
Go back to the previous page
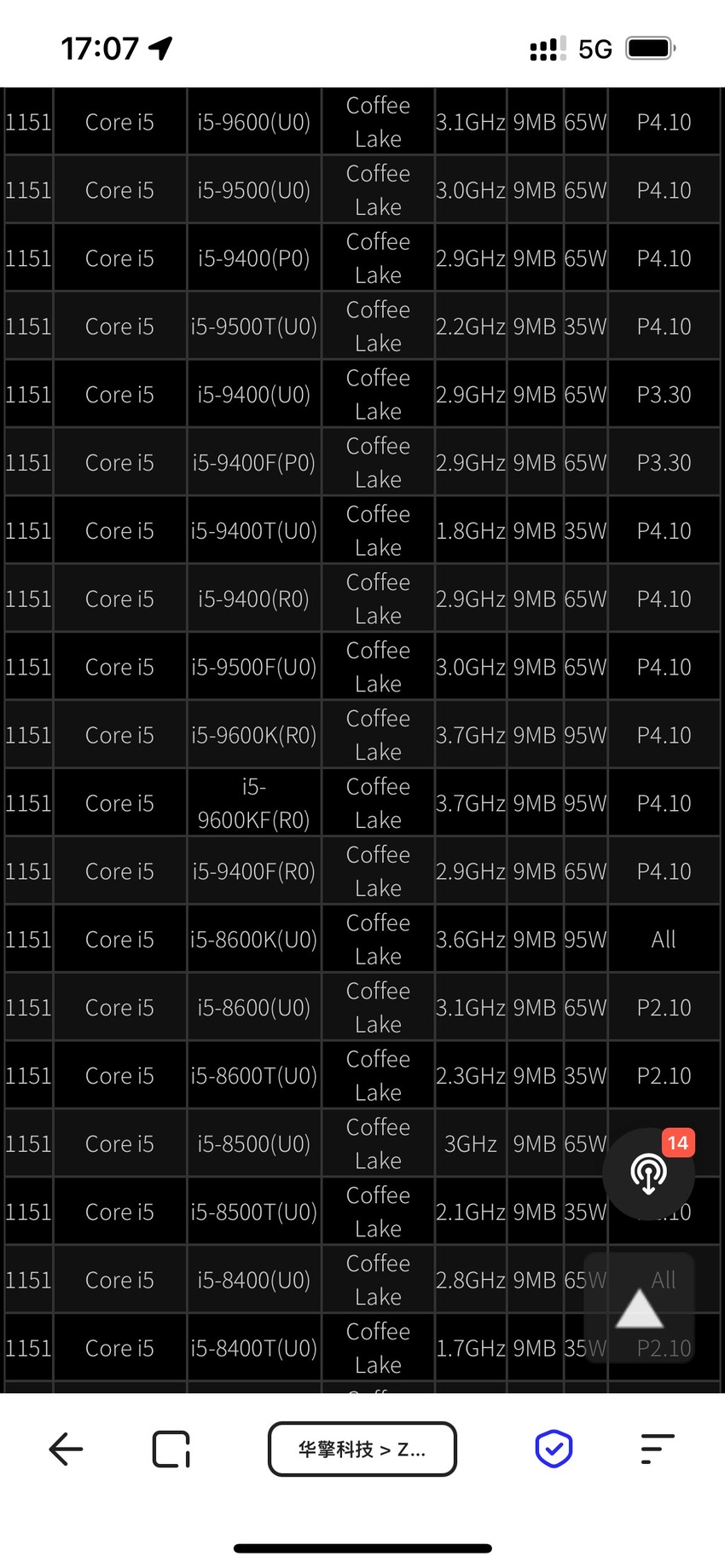(66, 1449)
